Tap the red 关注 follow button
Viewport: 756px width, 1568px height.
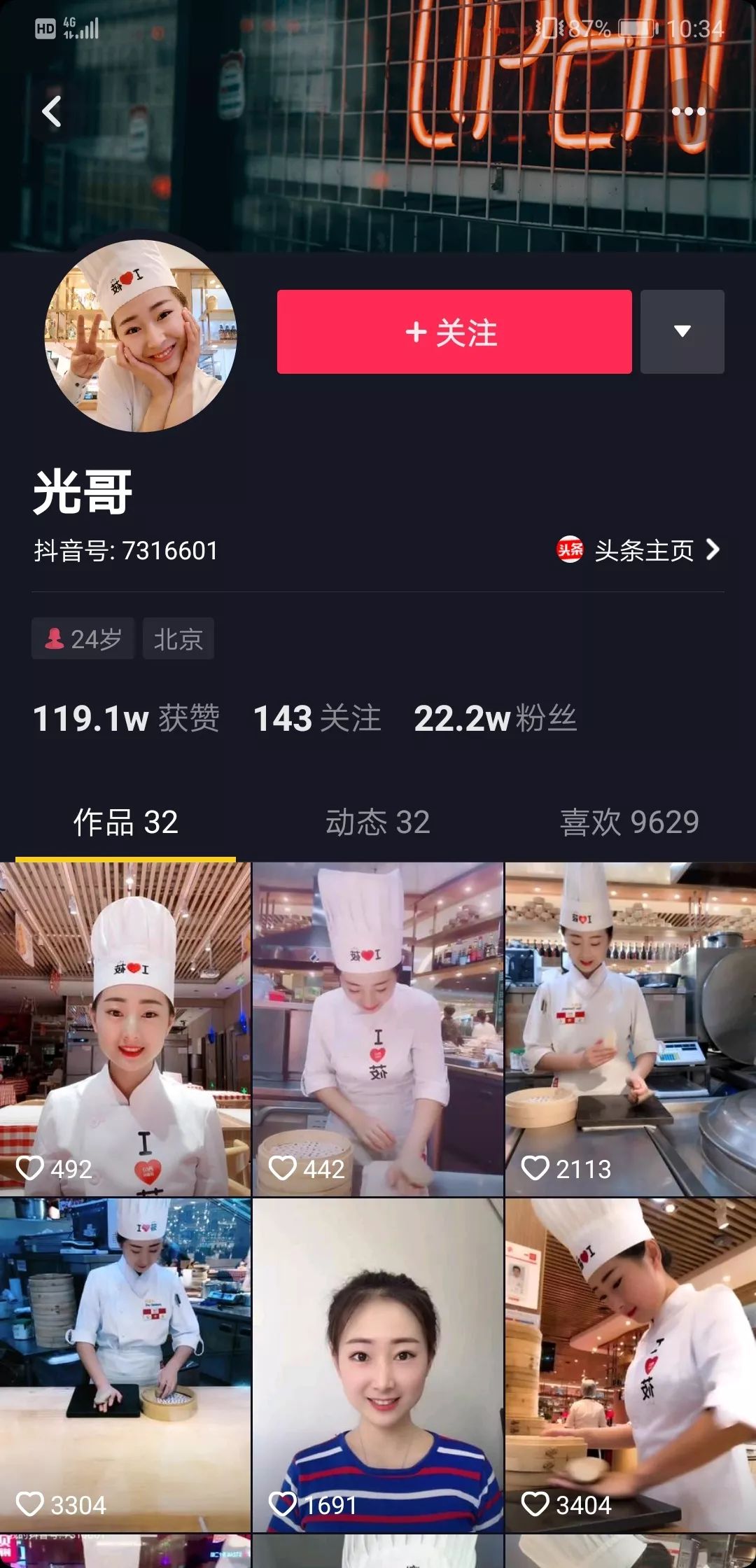[454, 332]
